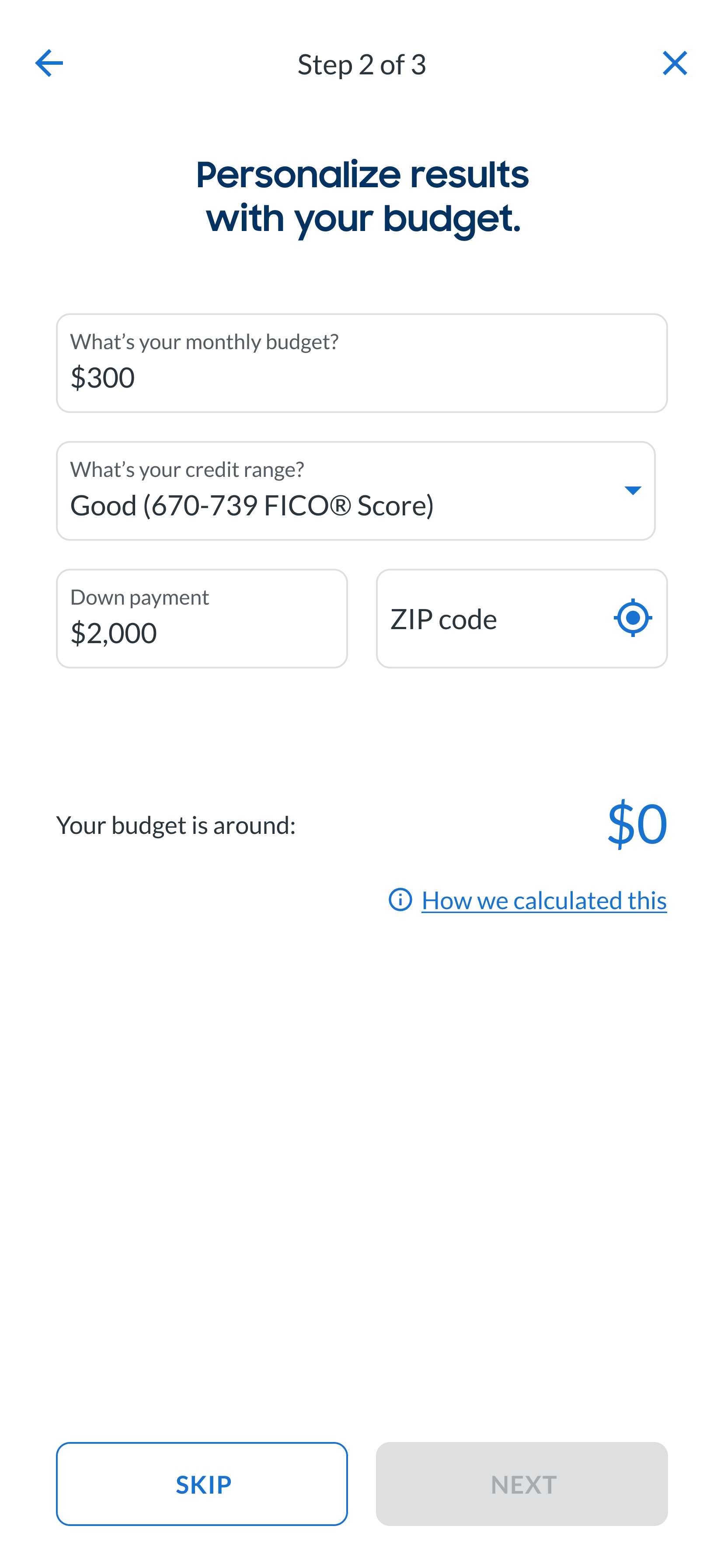This screenshot has width=724, height=1568.
Task: Close the budget personalization screen
Action: click(x=674, y=63)
